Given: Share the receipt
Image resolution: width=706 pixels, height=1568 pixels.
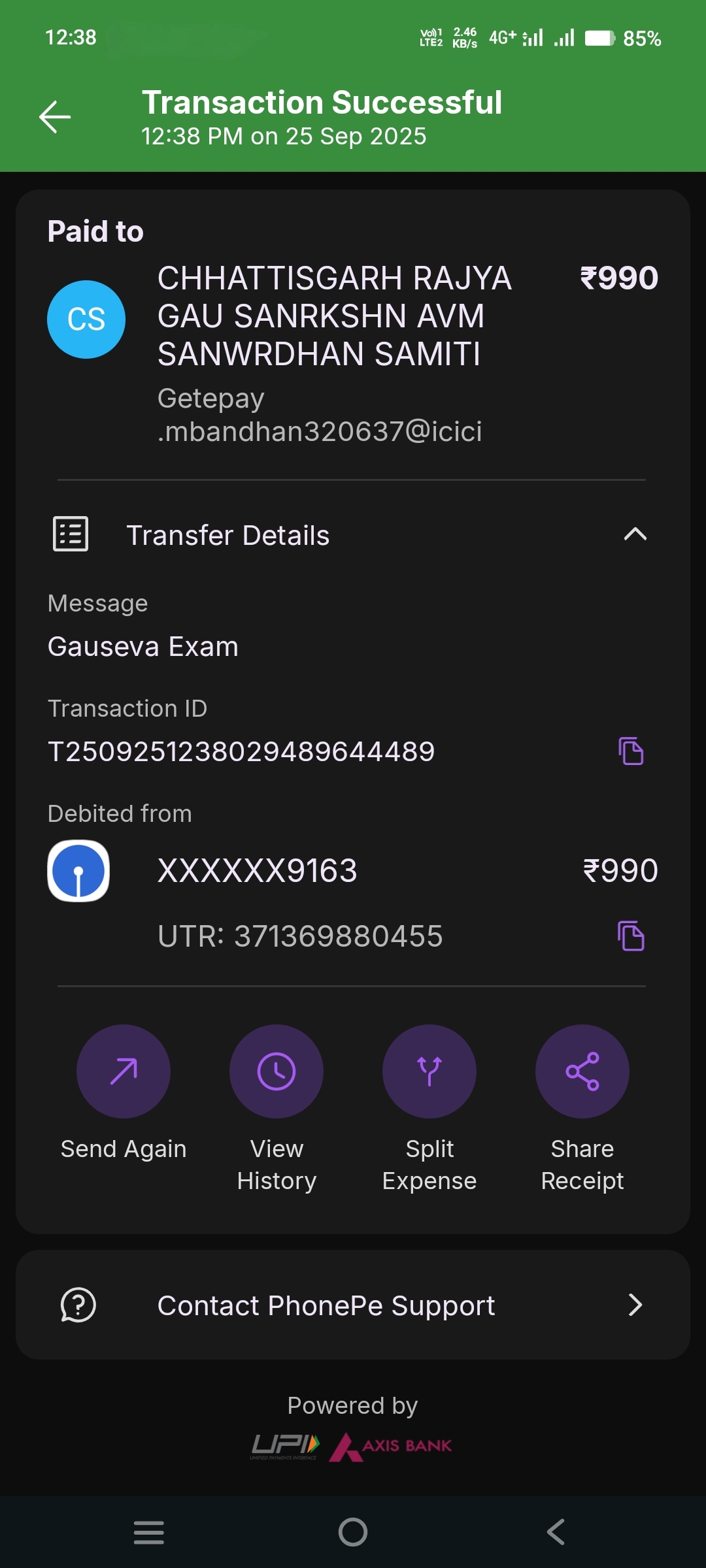Looking at the screenshot, I should [582, 1071].
